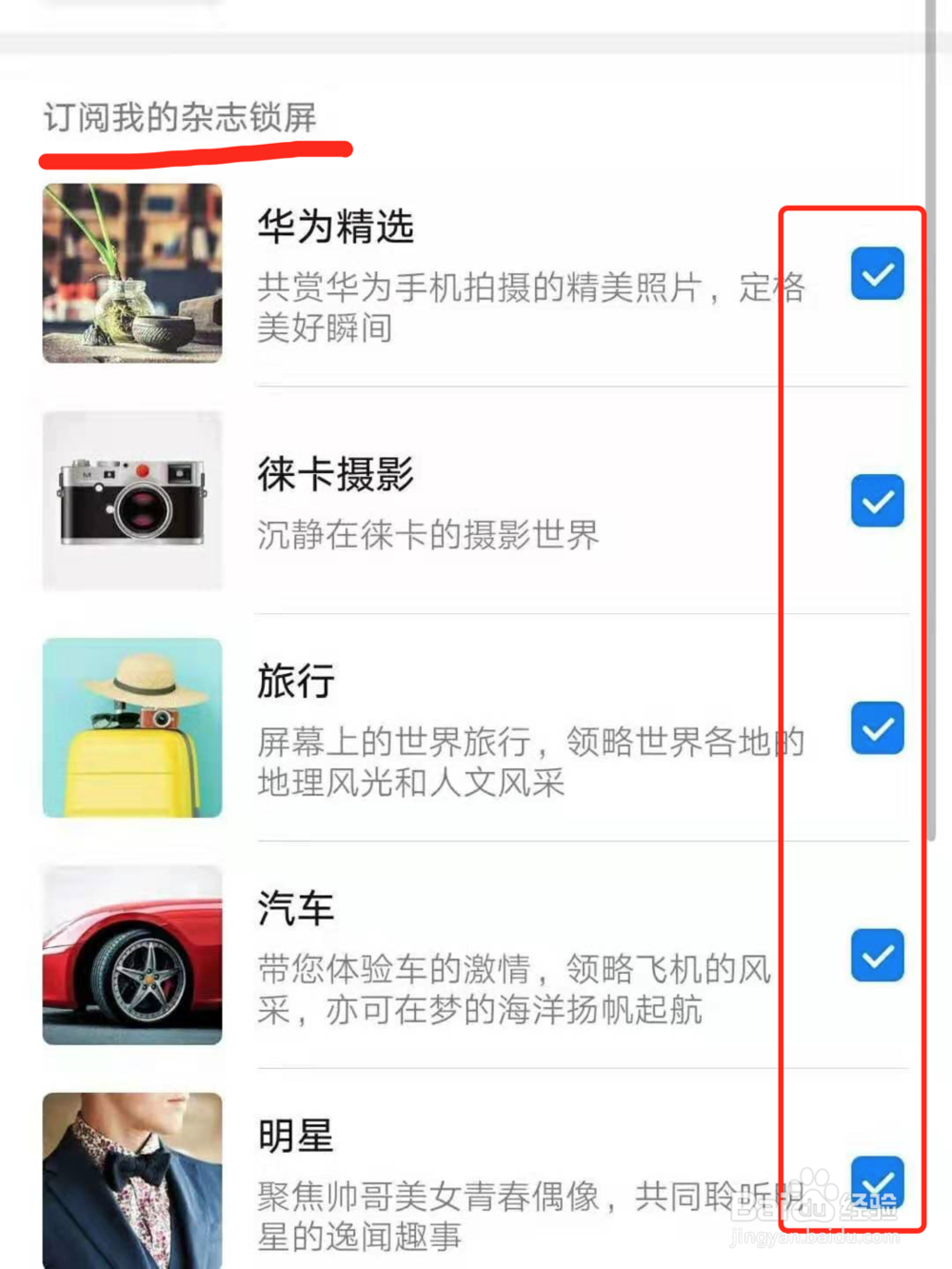Uncheck the 徕卡摄影 subscription

(876, 501)
